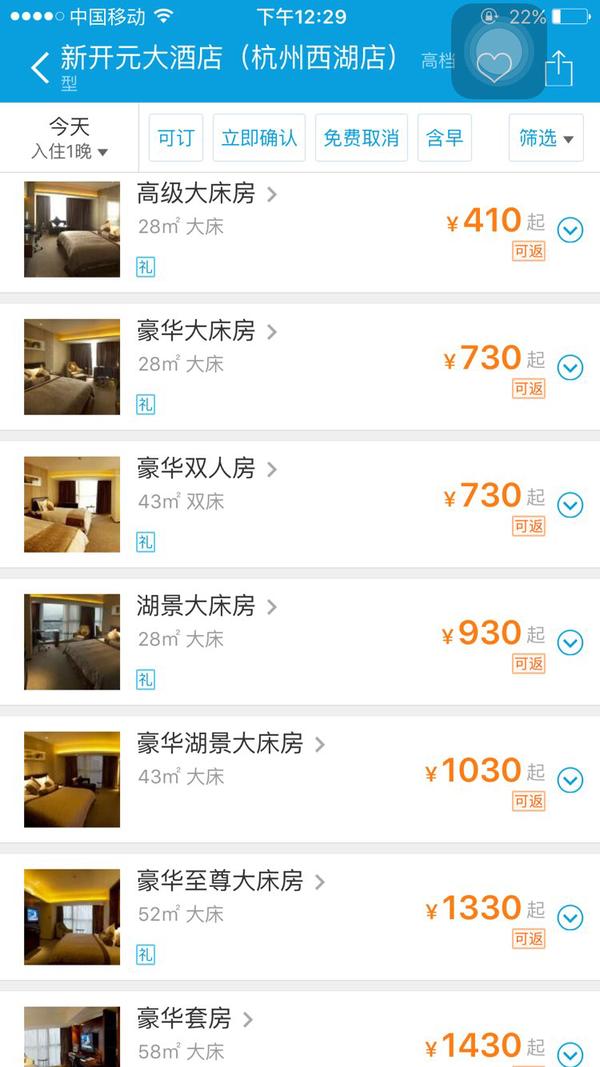Apply the 可订 filter chip
This screenshot has height=1067, width=600.
click(x=176, y=138)
